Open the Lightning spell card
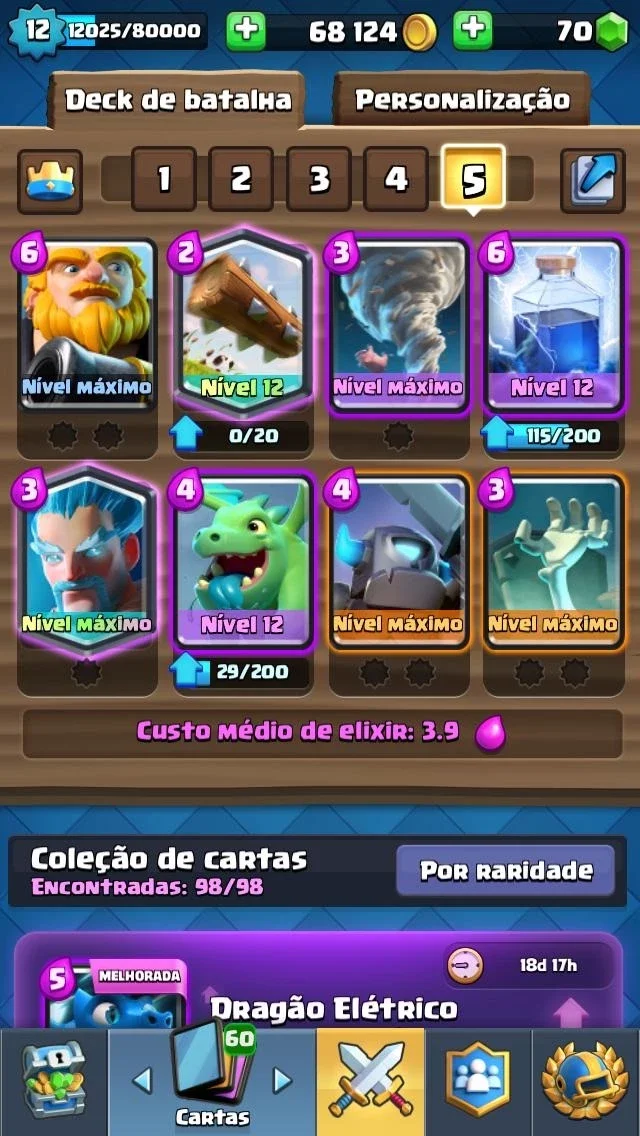The height and width of the screenshot is (1136, 640). (553, 324)
